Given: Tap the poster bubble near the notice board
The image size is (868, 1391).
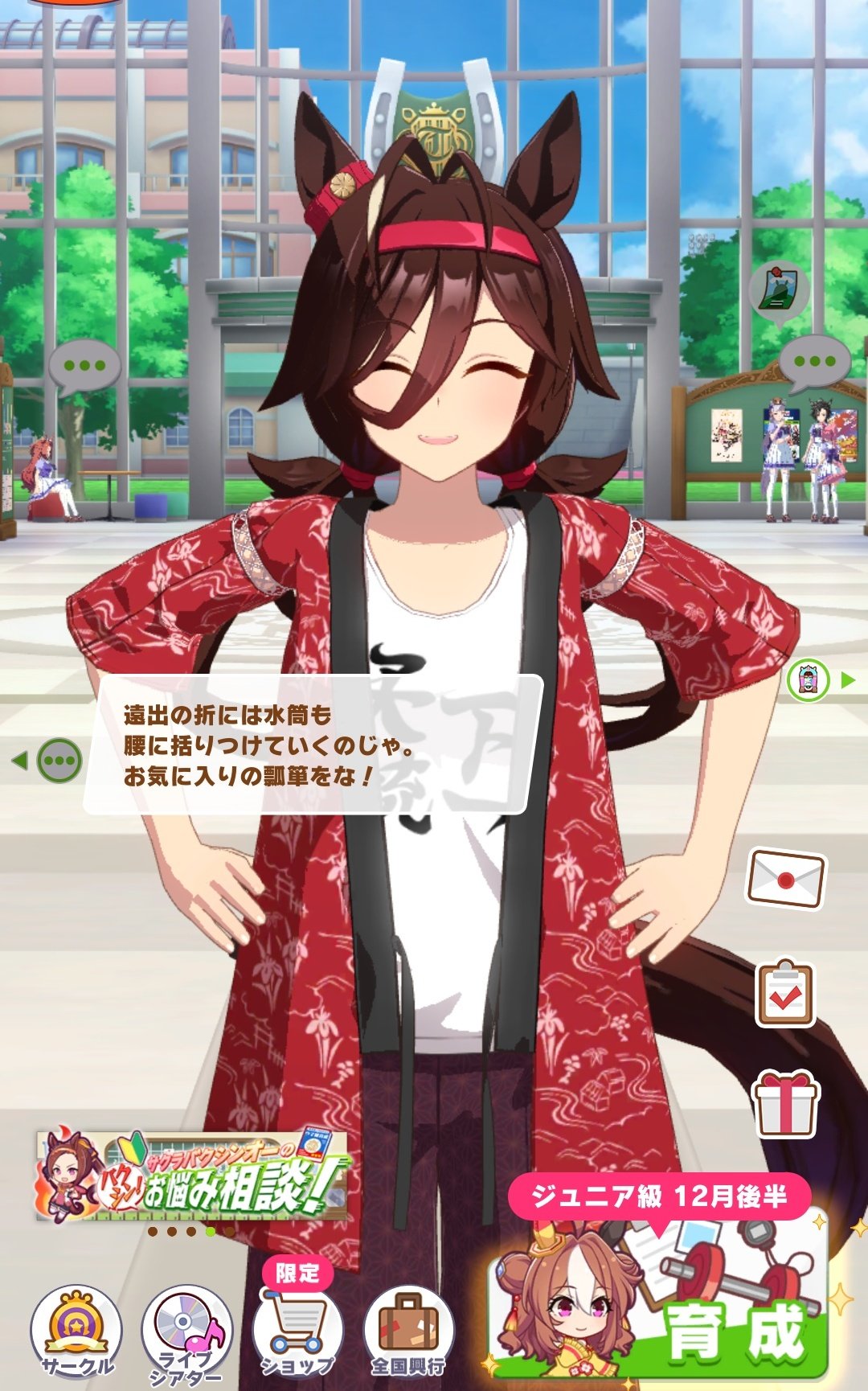Looking at the screenshot, I should [x=778, y=289].
